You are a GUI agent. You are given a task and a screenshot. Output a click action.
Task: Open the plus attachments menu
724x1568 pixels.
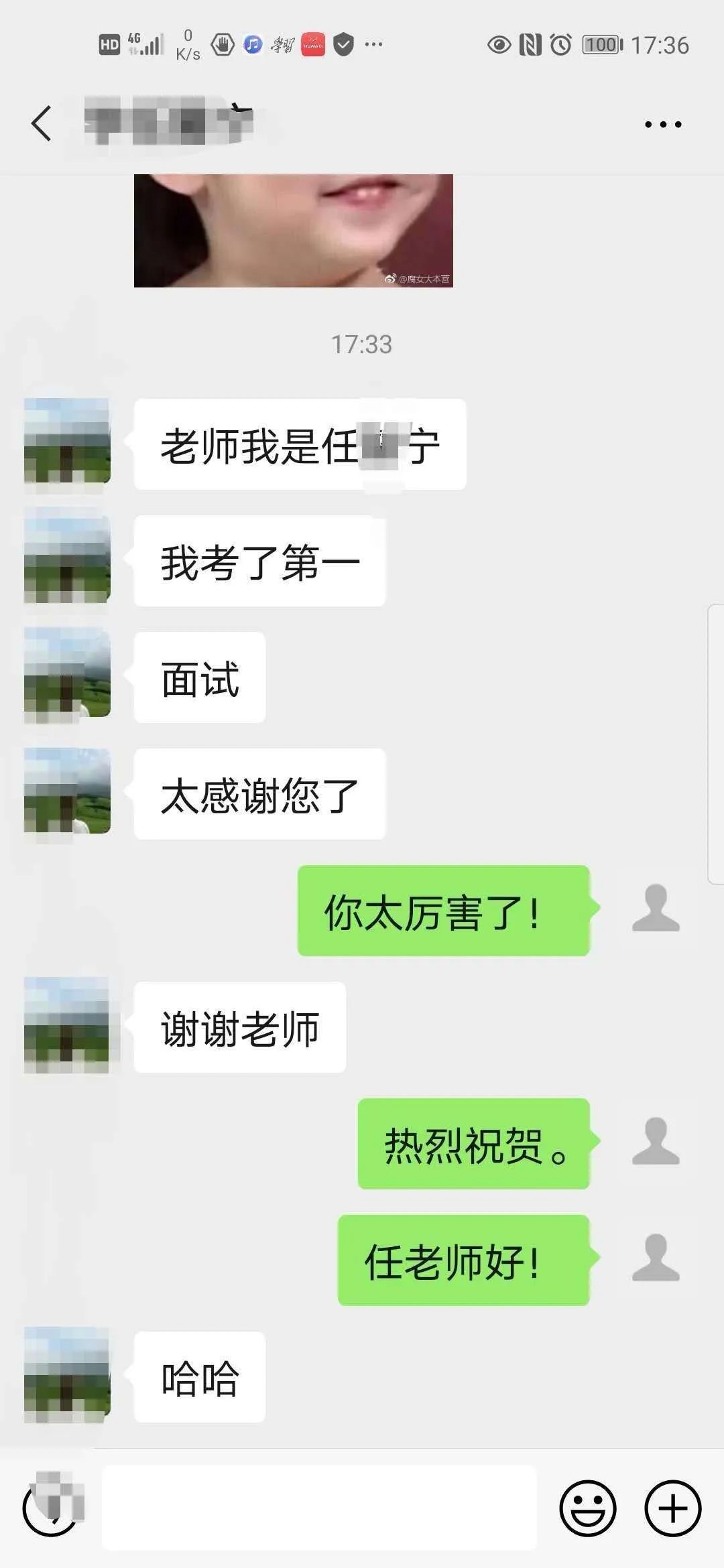click(672, 1508)
